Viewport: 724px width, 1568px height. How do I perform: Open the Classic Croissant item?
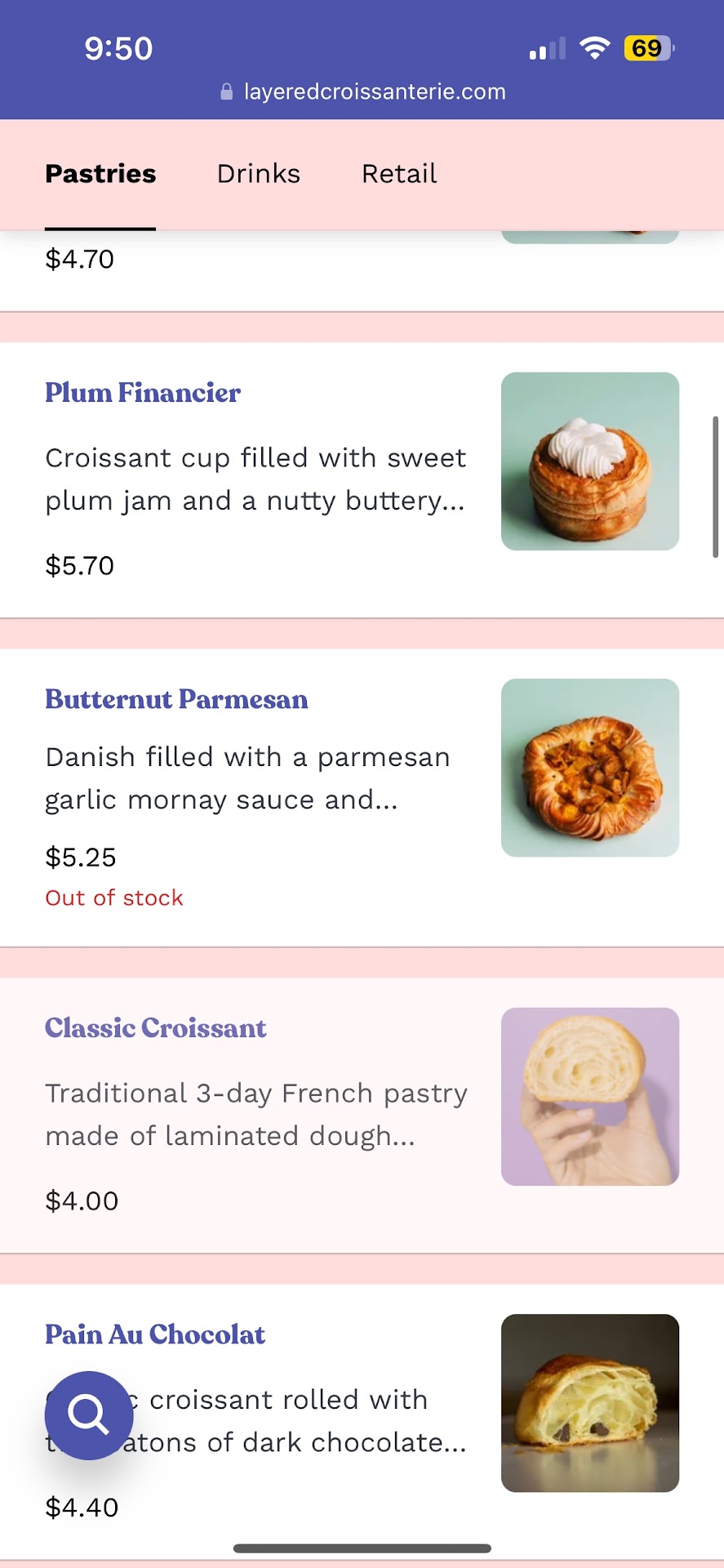point(156,1028)
